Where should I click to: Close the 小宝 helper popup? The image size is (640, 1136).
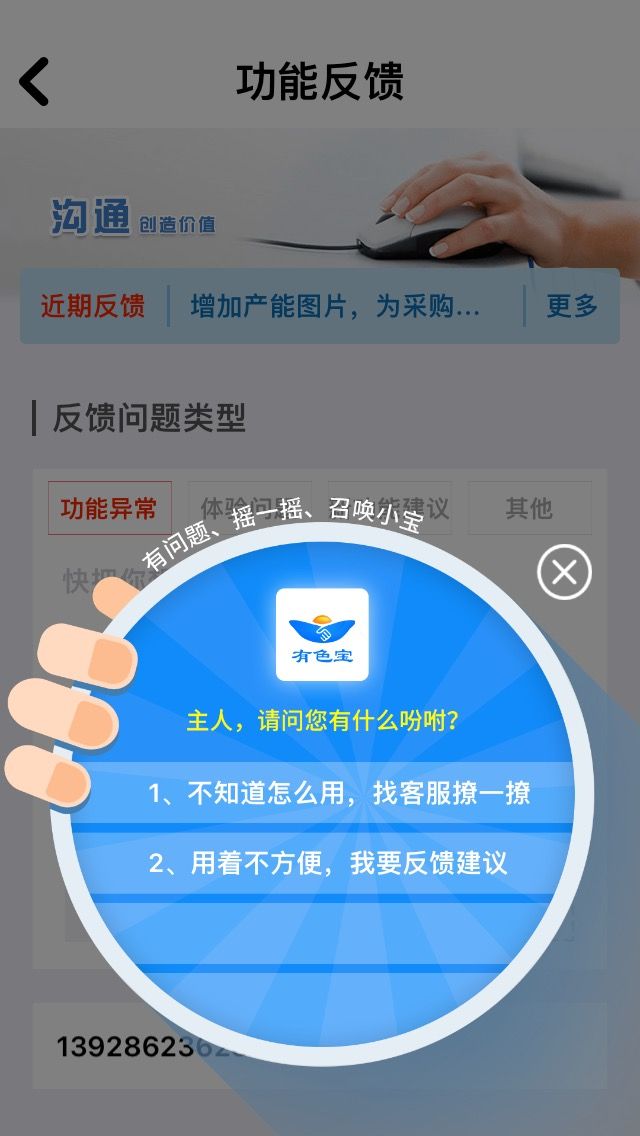point(564,572)
